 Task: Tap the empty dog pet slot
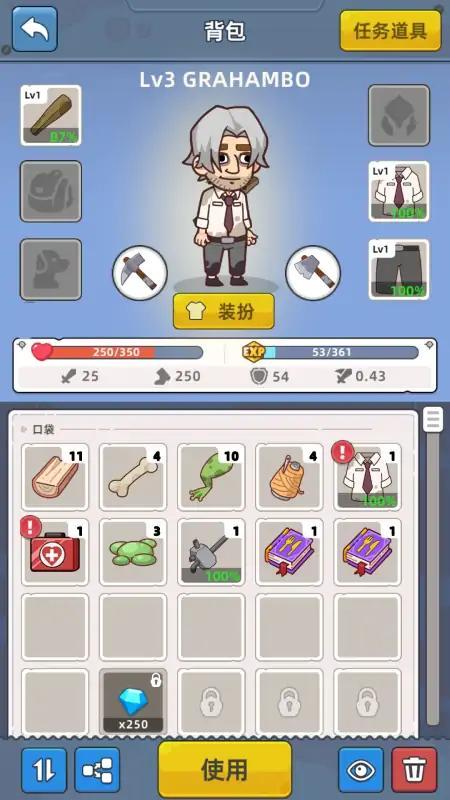pos(51,269)
